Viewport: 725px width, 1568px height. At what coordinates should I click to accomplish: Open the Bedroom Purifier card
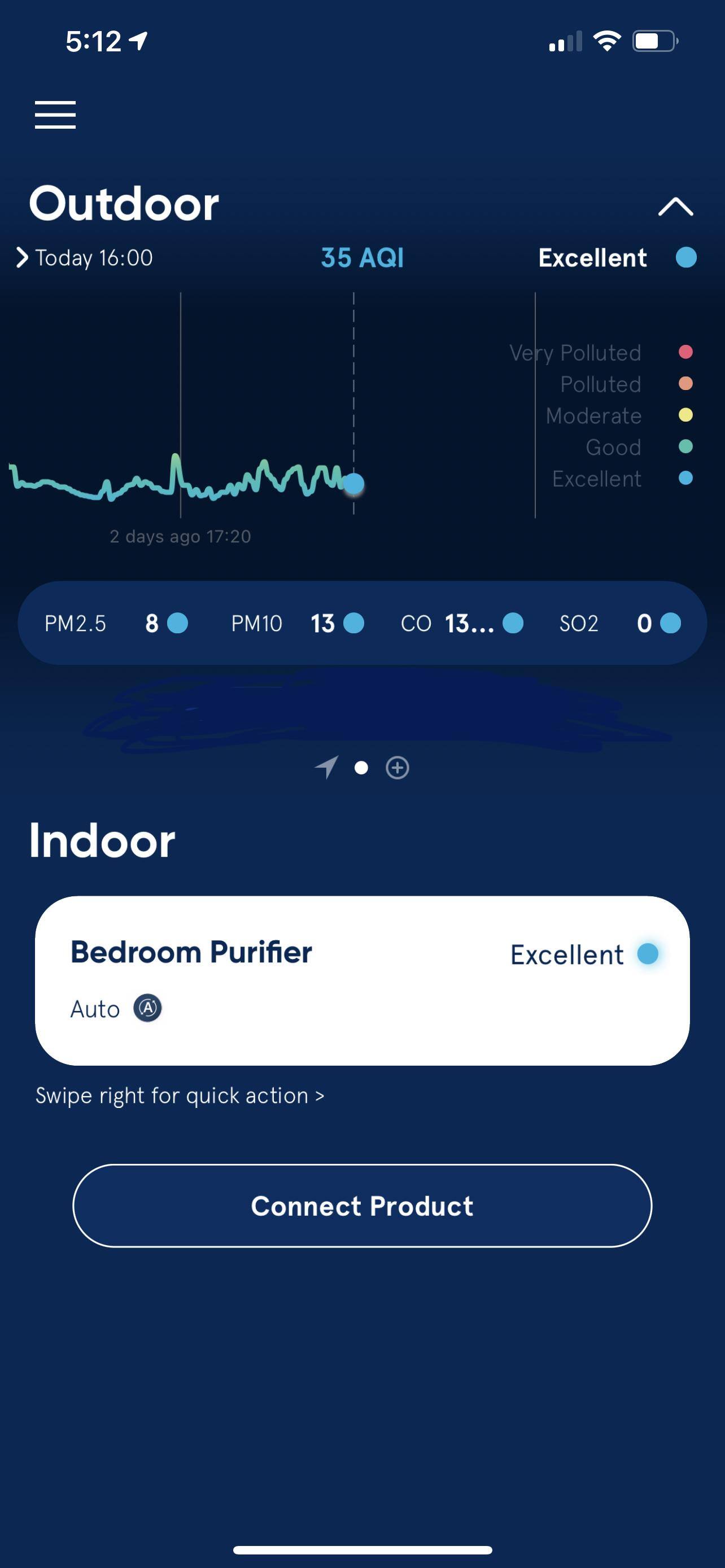tap(361, 980)
